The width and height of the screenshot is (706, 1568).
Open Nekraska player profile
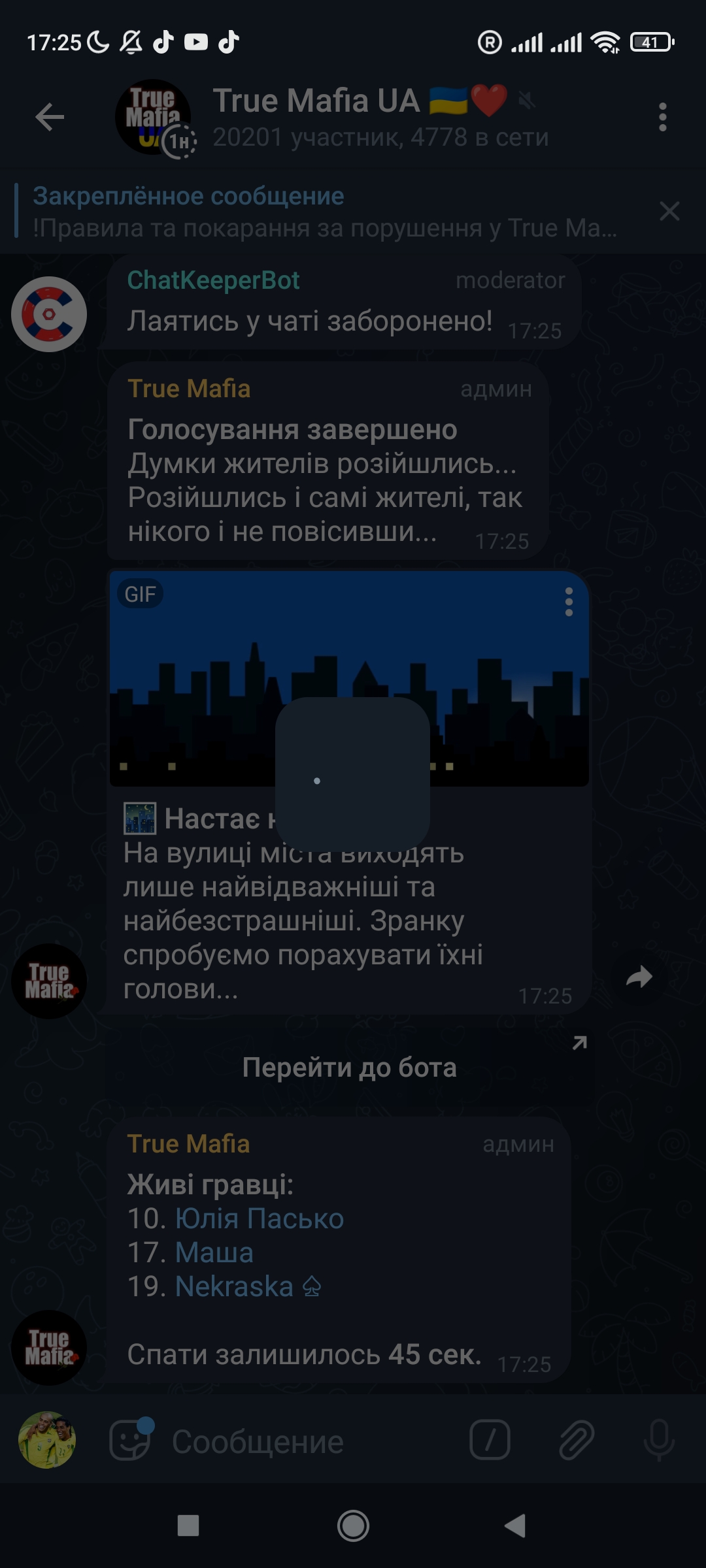click(x=234, y=1286)
